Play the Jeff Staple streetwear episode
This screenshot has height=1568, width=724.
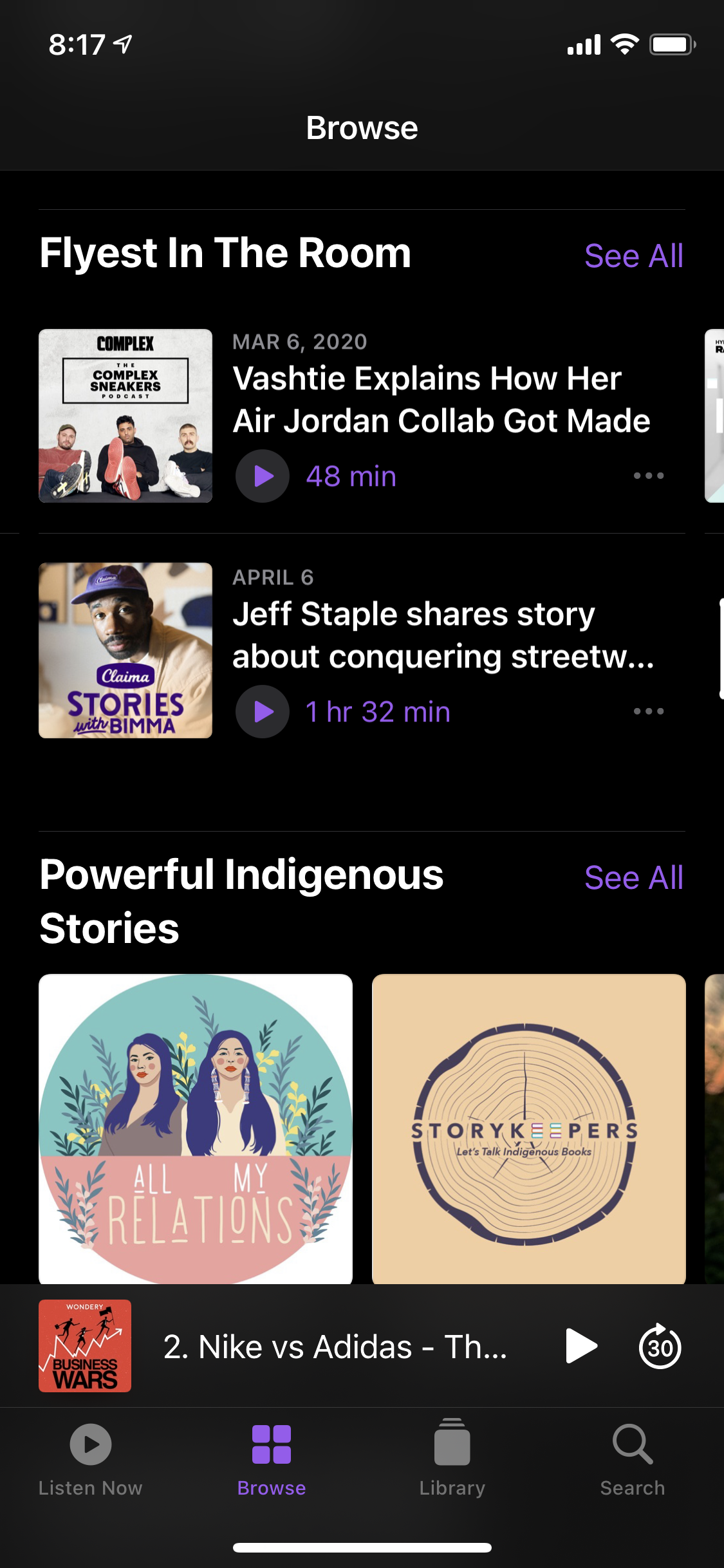pos(263,712)
